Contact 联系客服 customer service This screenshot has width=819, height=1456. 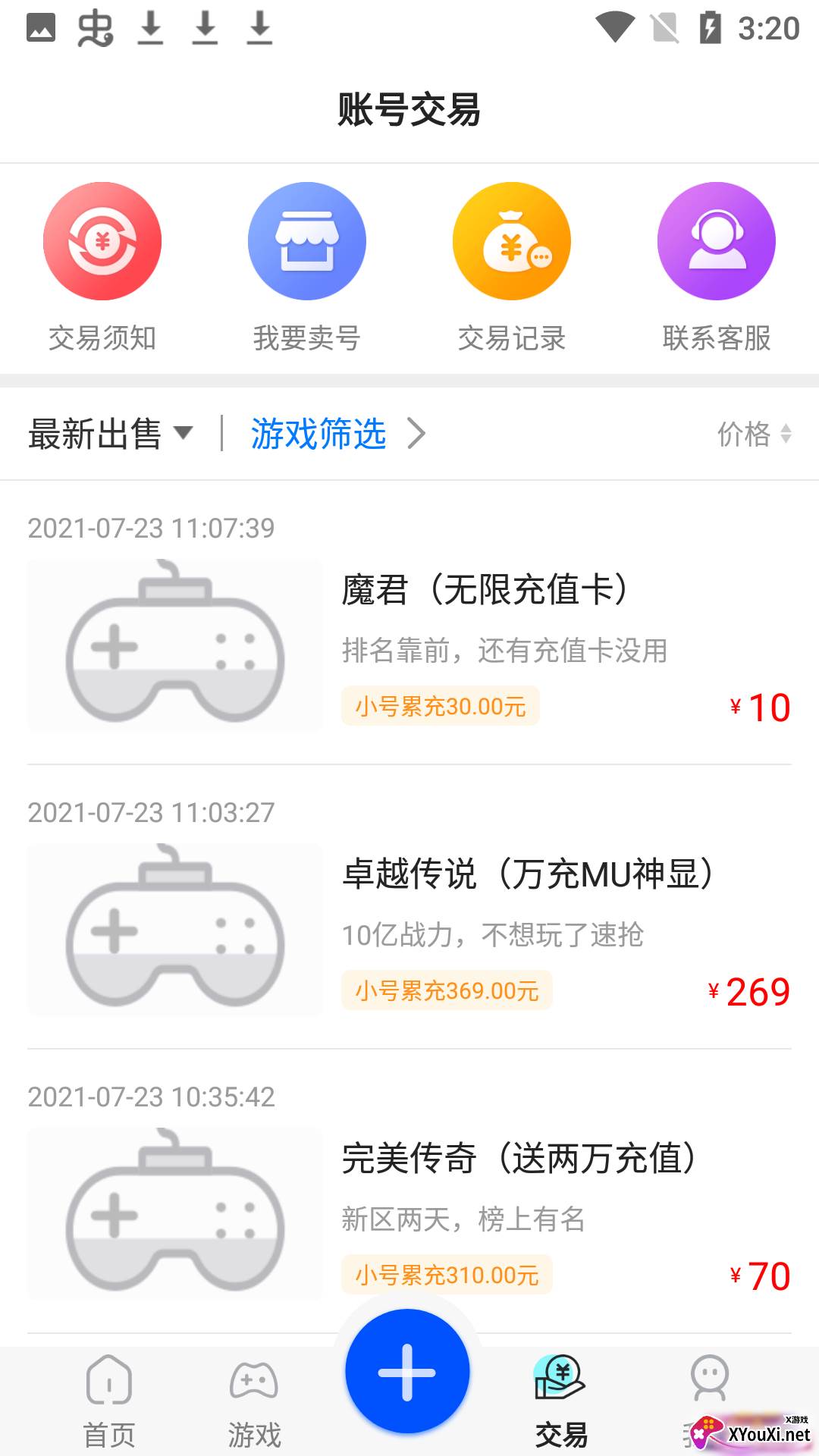coord(717,265)
